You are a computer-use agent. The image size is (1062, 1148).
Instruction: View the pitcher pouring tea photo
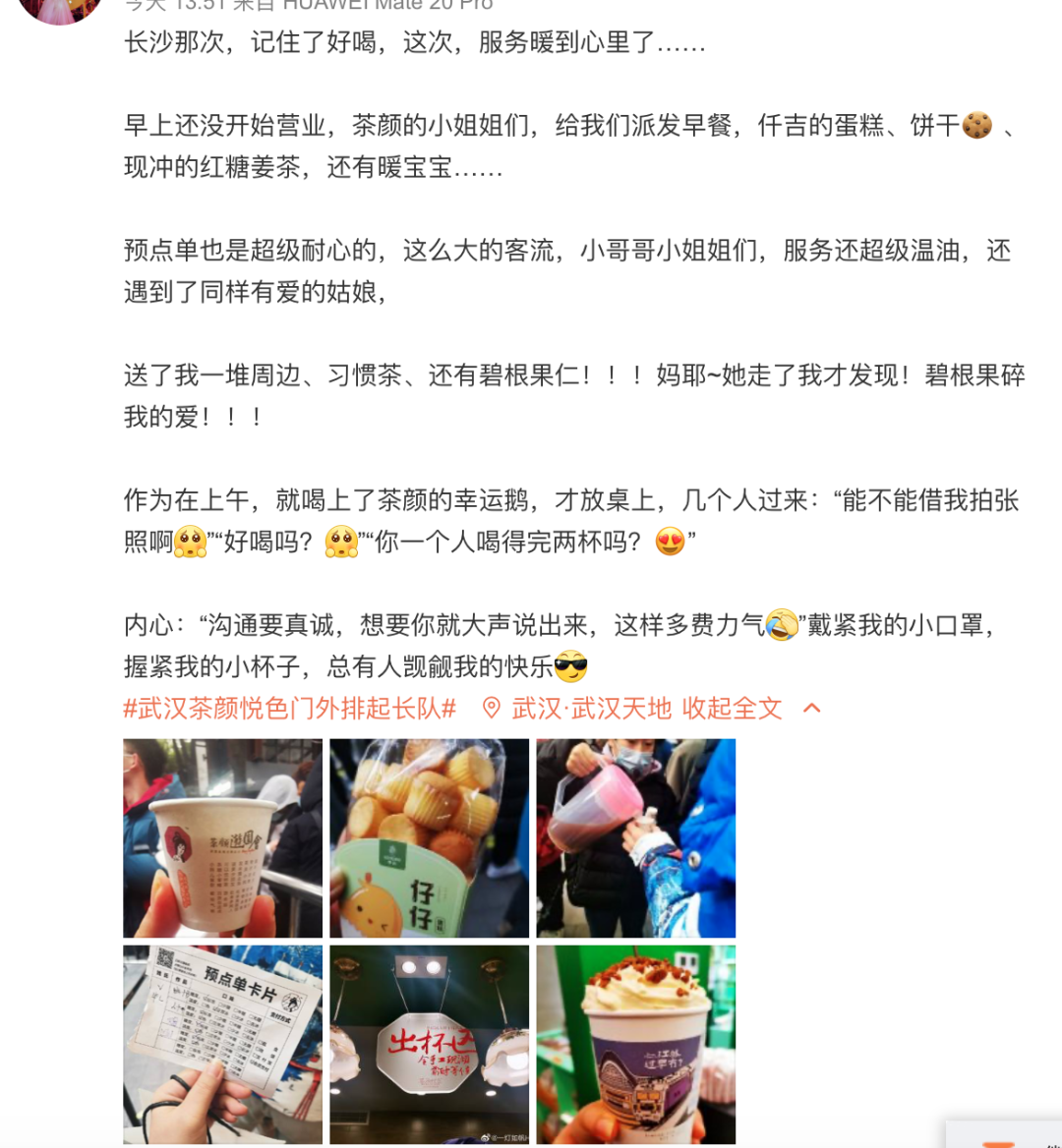coord(635,838)
